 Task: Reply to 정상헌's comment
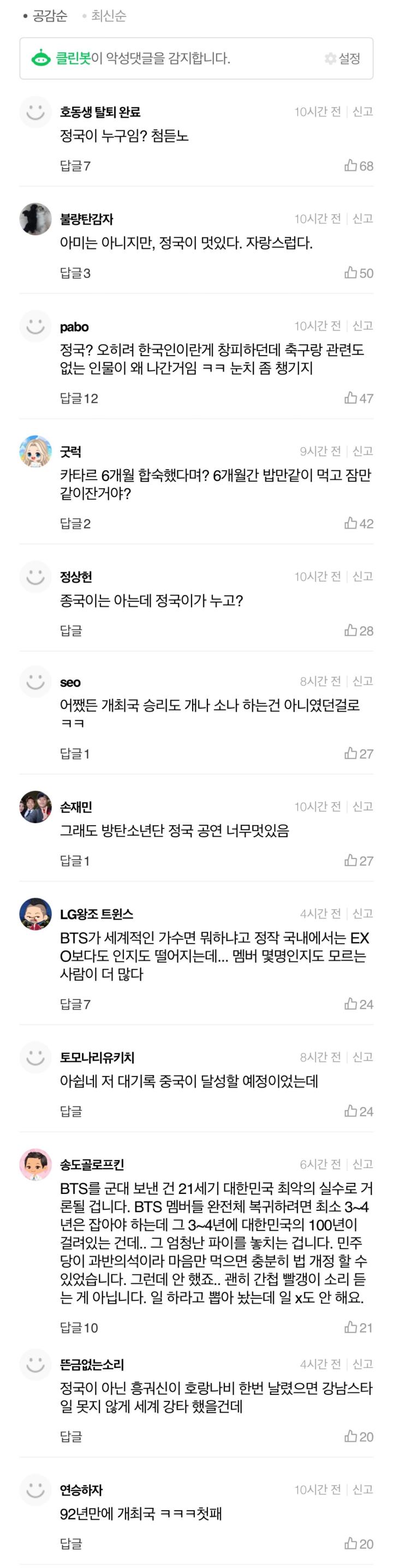click(70, 631)
